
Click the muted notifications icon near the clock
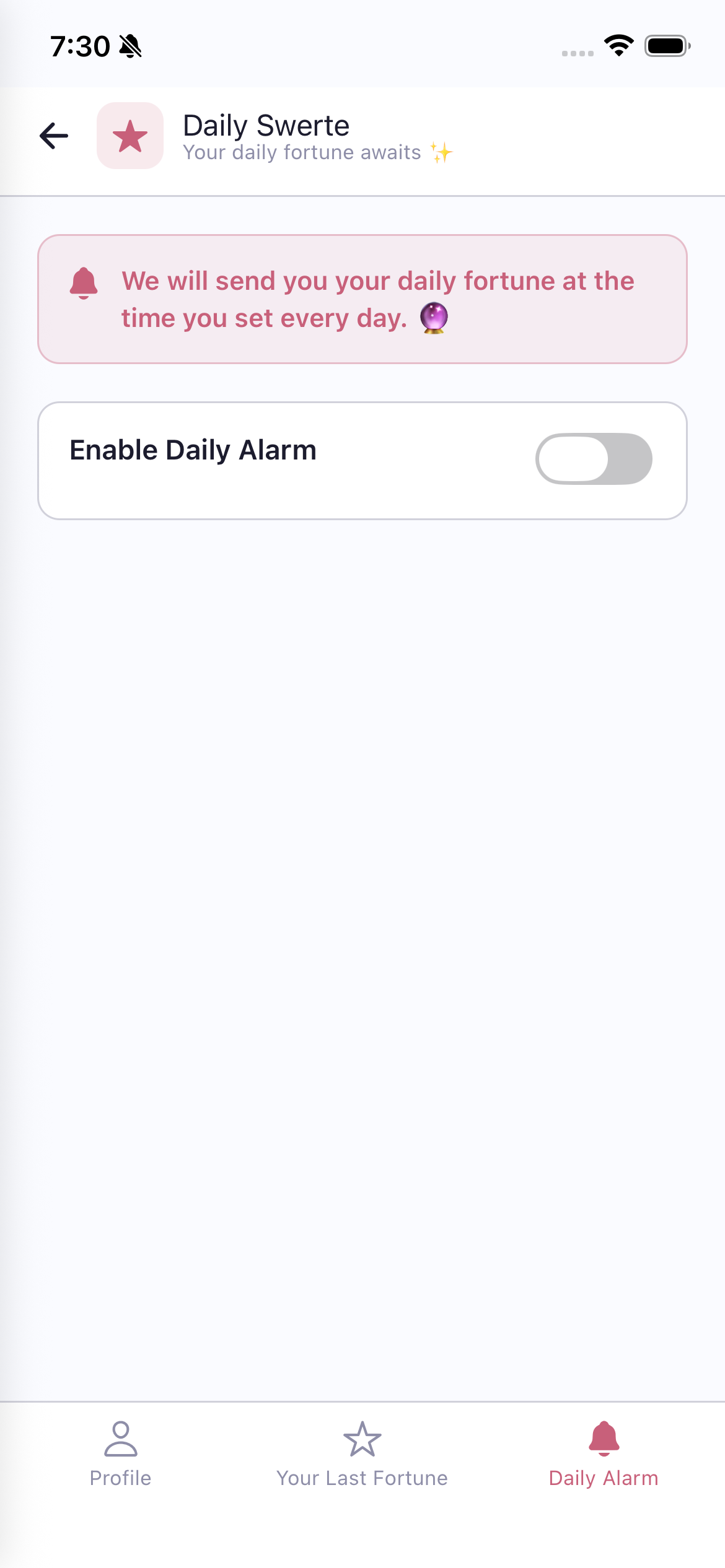pyautogui.click(x=131, y=45)
